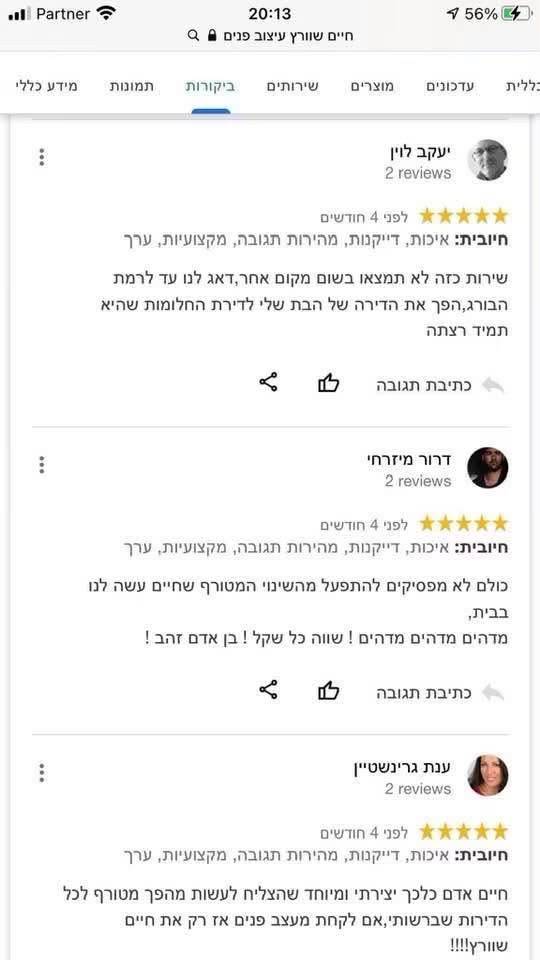
Task: Switch to the מידע כללי tab
Action: pos(47,86)
